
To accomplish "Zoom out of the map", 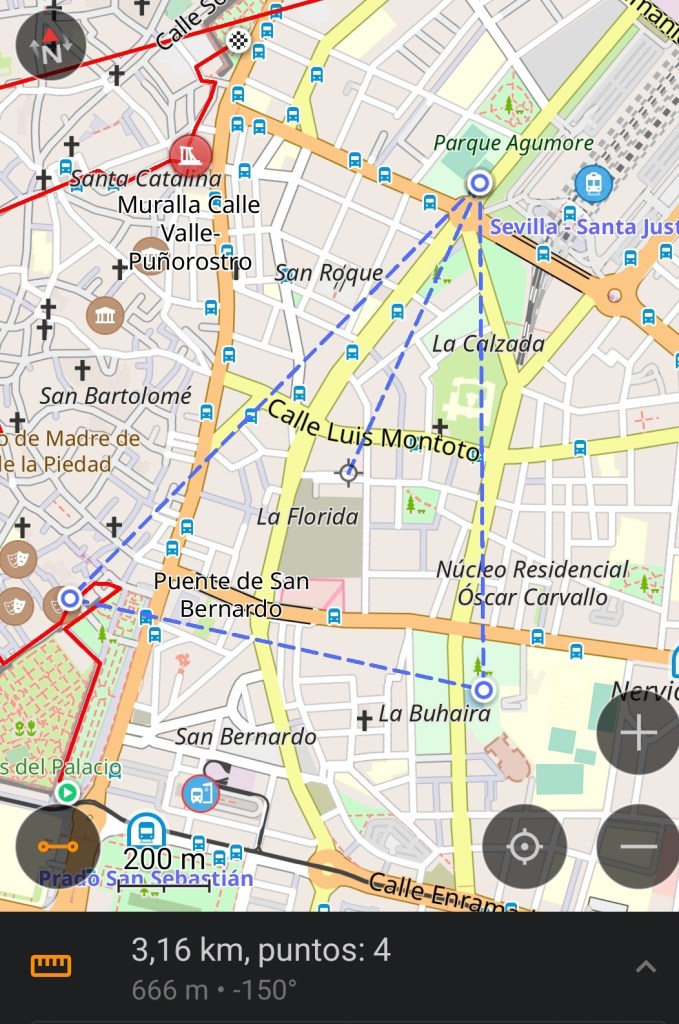I will (x=638, y=846).
